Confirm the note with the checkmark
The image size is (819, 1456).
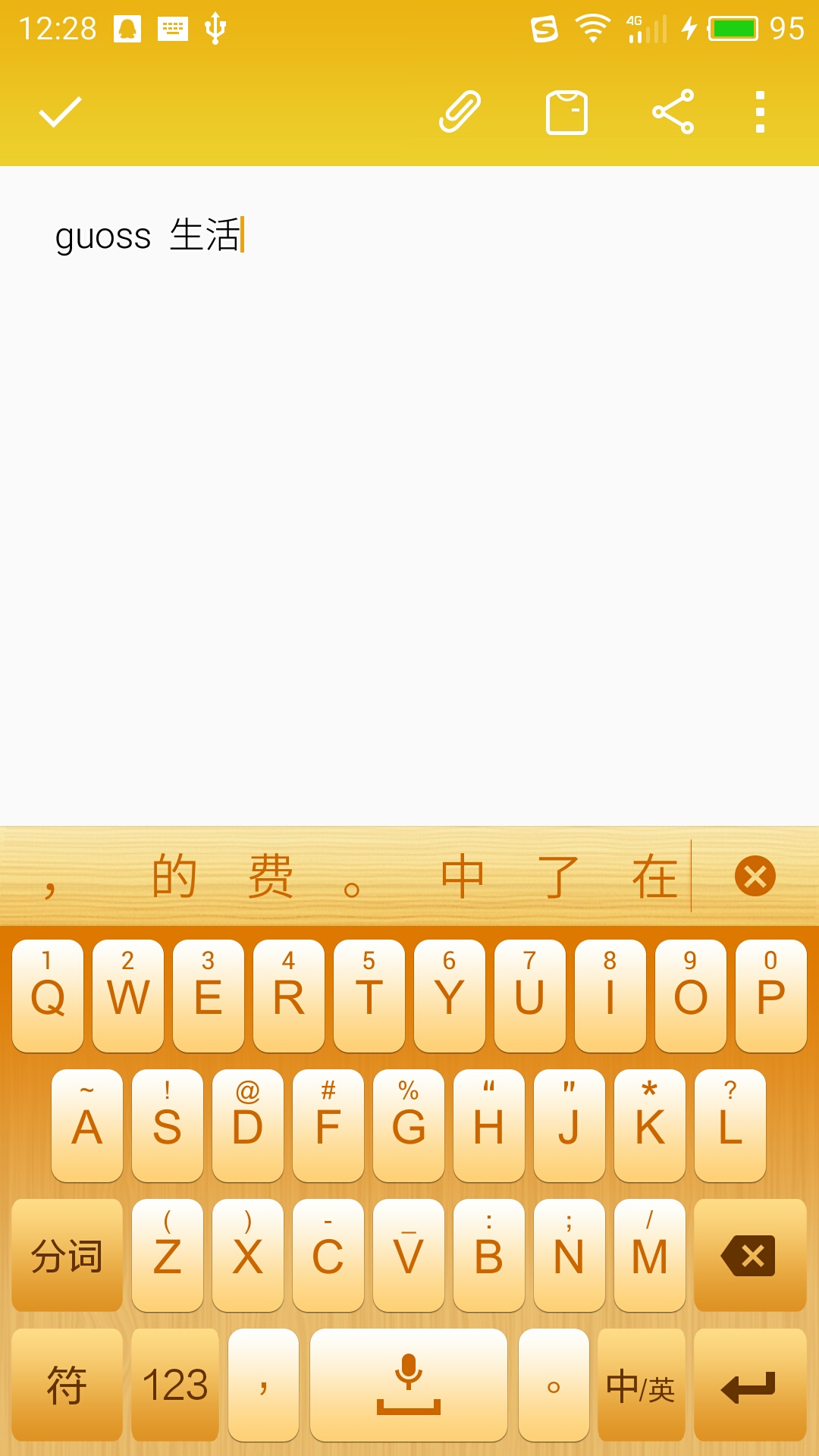click(x=60, y=112)
